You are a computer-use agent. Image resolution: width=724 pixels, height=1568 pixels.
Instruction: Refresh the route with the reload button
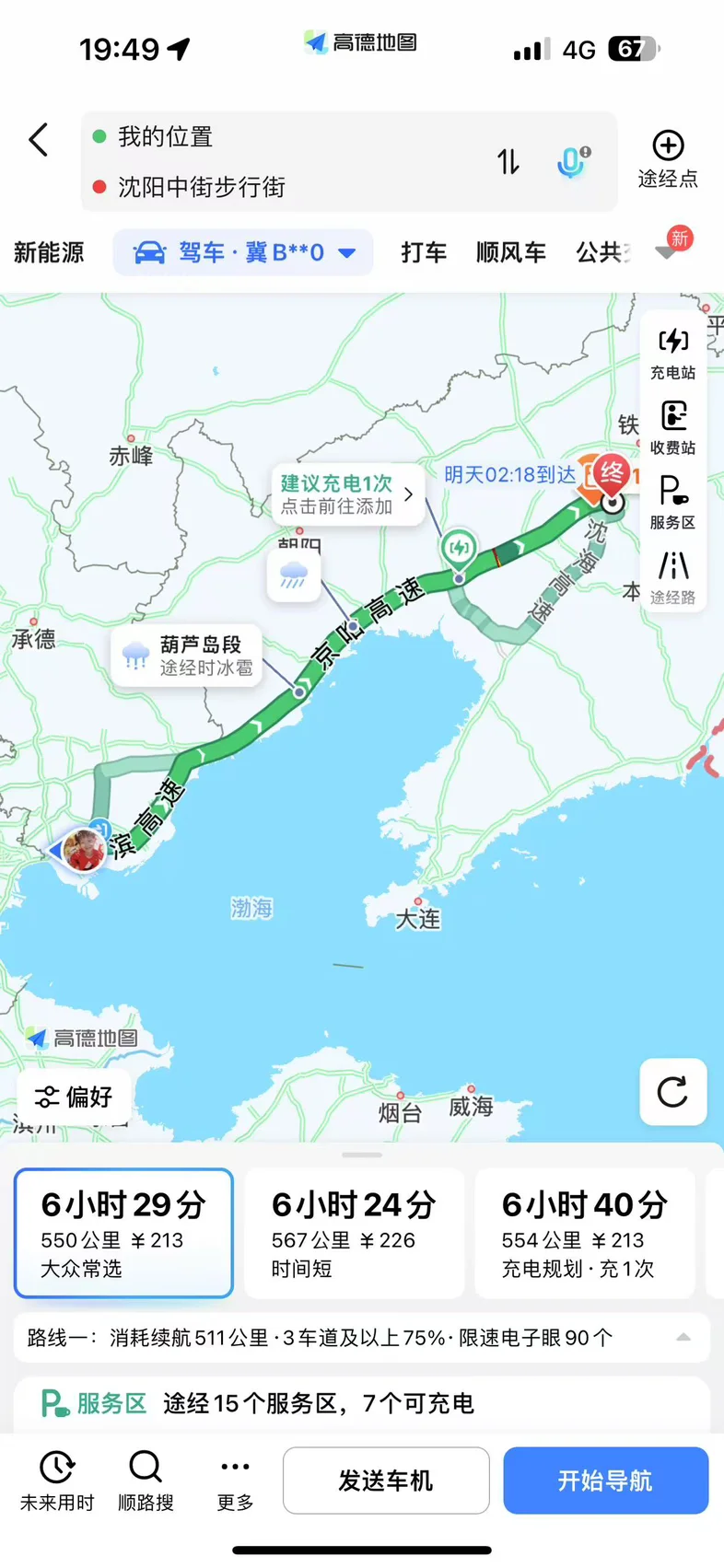click(673, 1092)
